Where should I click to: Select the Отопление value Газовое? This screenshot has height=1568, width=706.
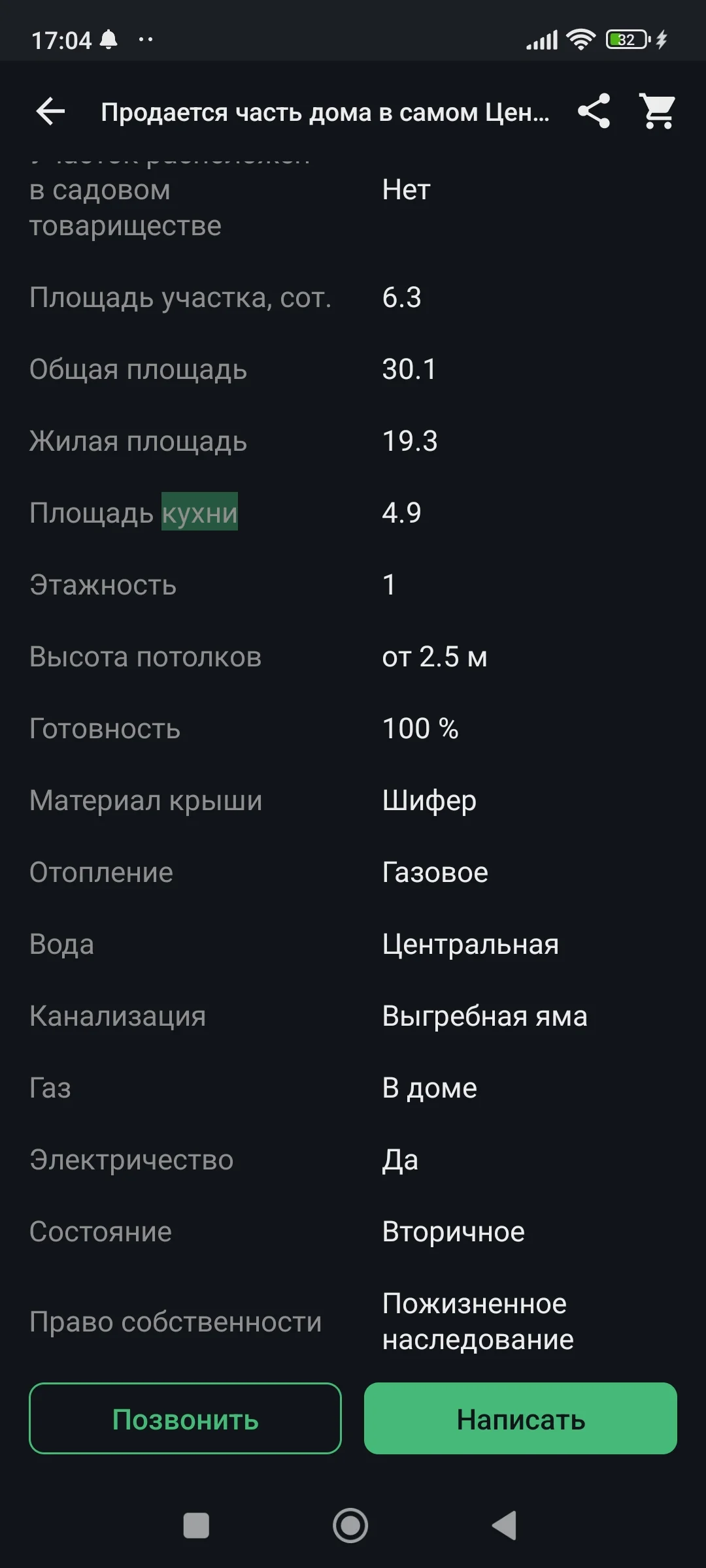434,872
